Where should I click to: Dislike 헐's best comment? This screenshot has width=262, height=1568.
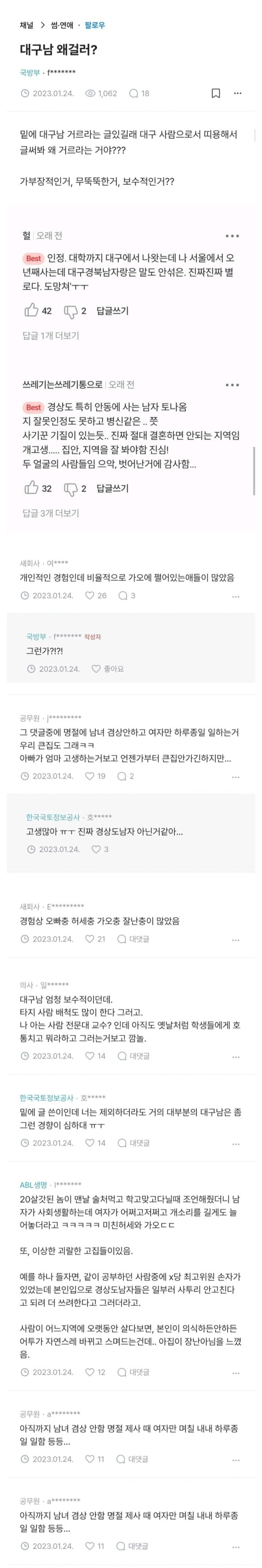pos(71,311)
